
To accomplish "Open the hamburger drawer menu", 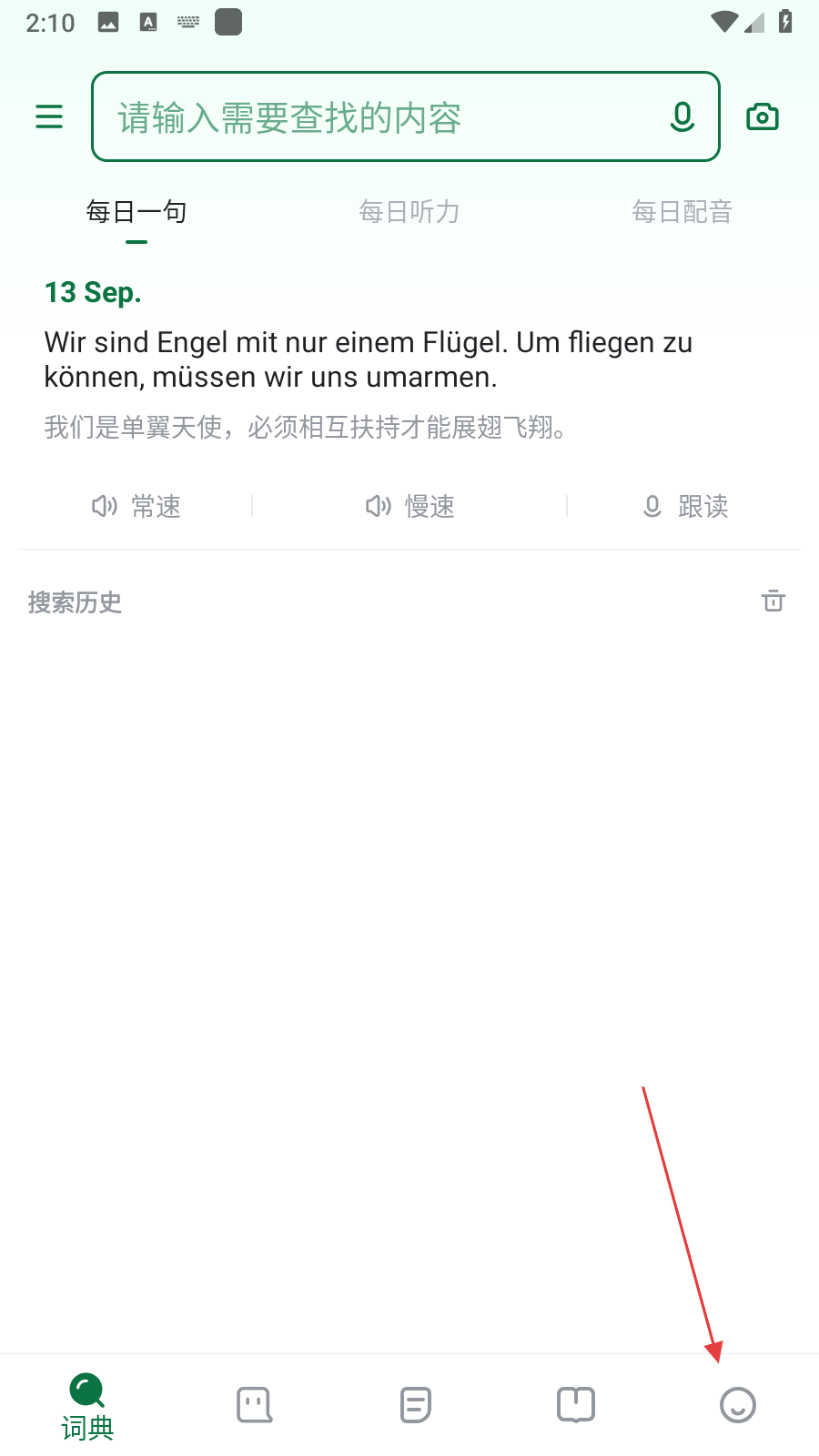I will (49, 116).
